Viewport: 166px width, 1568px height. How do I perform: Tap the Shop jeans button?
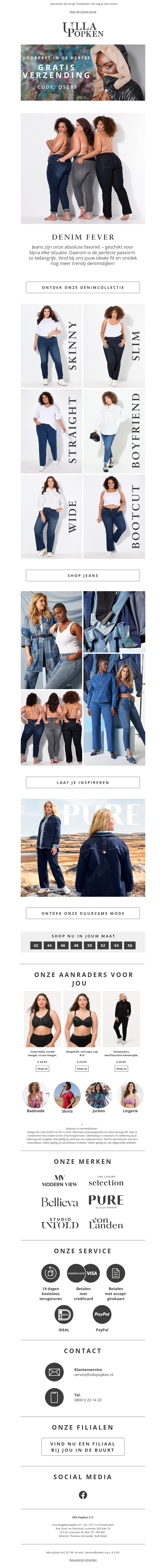pyautogui.click(x=83, y=575)
